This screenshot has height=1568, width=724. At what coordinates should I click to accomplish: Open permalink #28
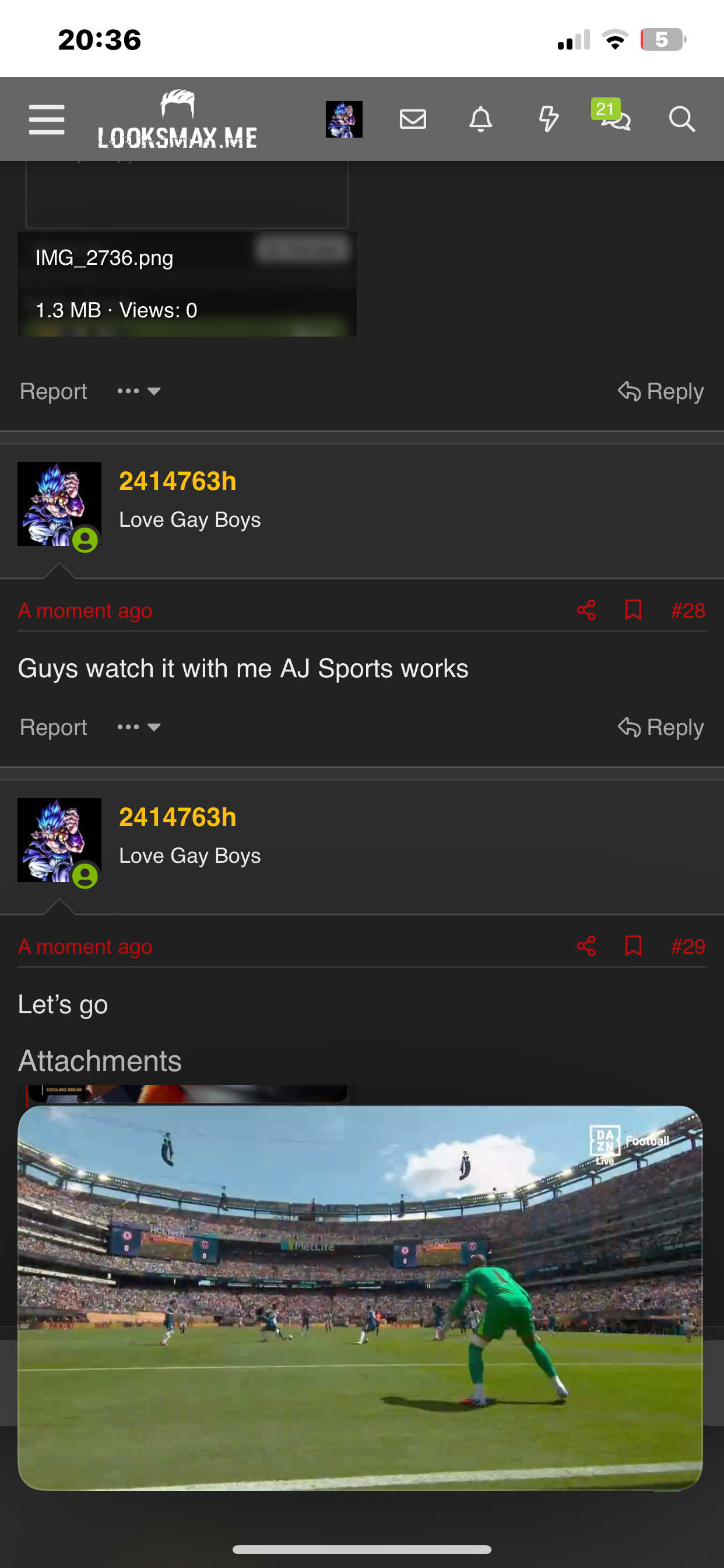pos(687,611)
